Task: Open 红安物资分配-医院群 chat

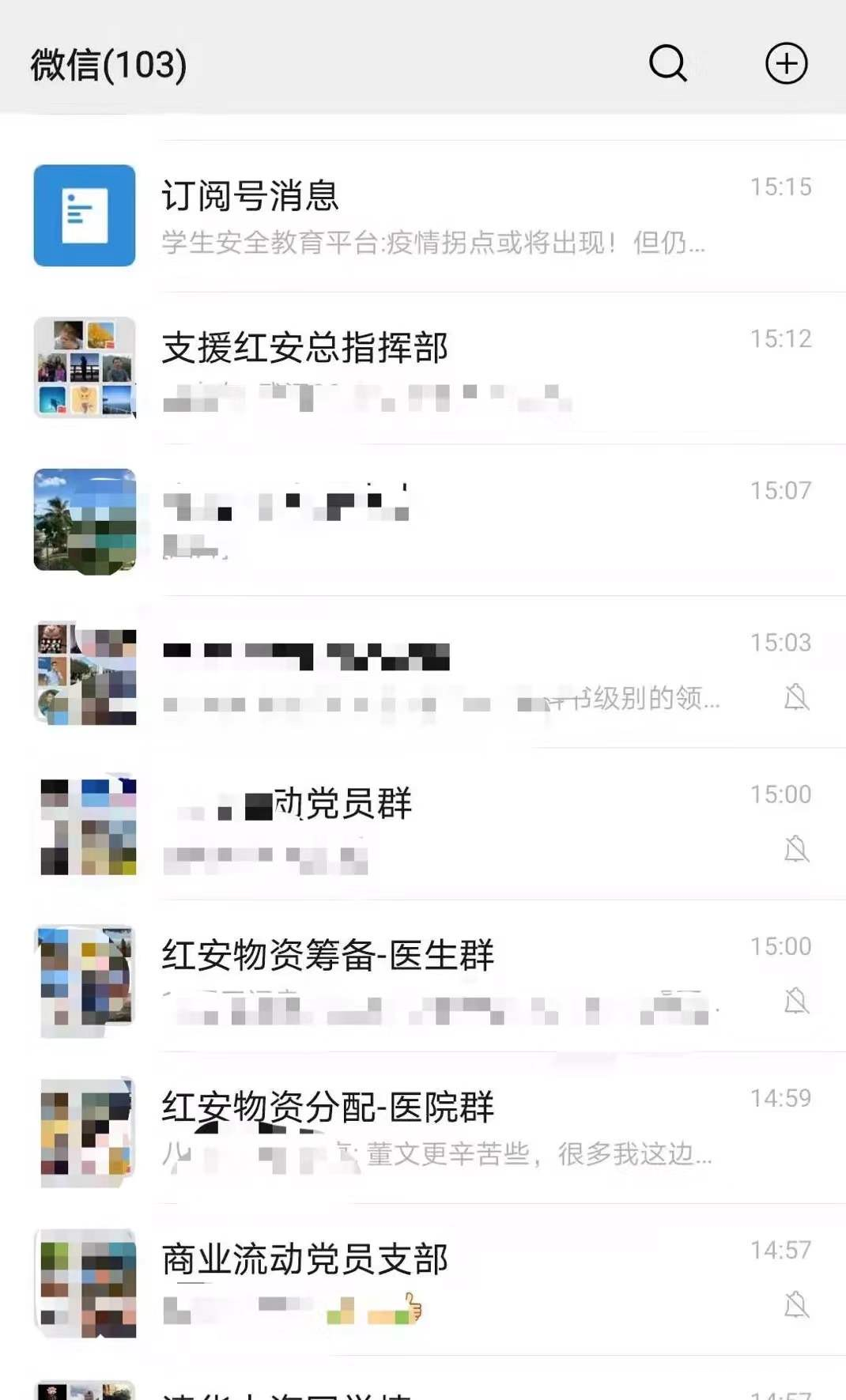Action: [427, 1128]
